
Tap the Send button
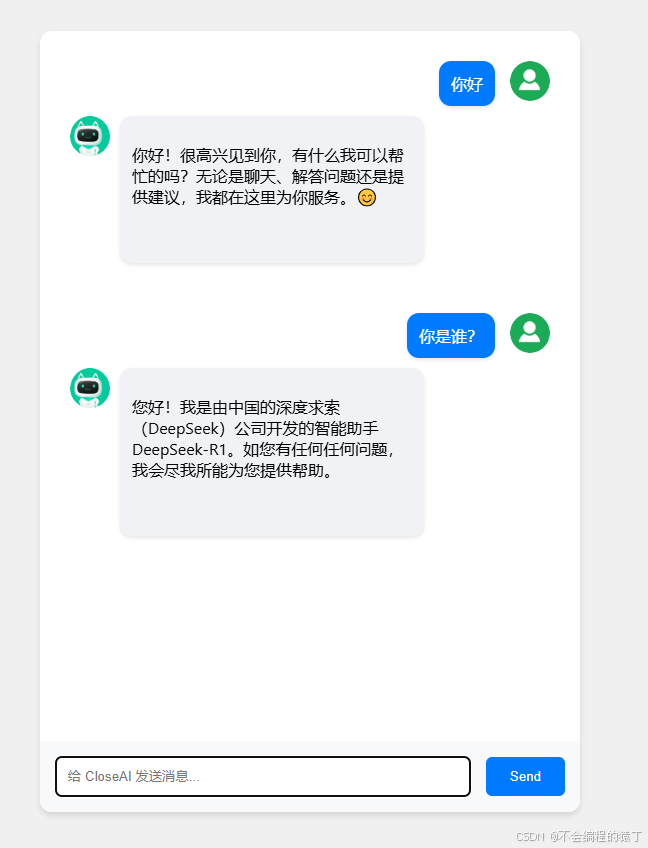point(525,776)
